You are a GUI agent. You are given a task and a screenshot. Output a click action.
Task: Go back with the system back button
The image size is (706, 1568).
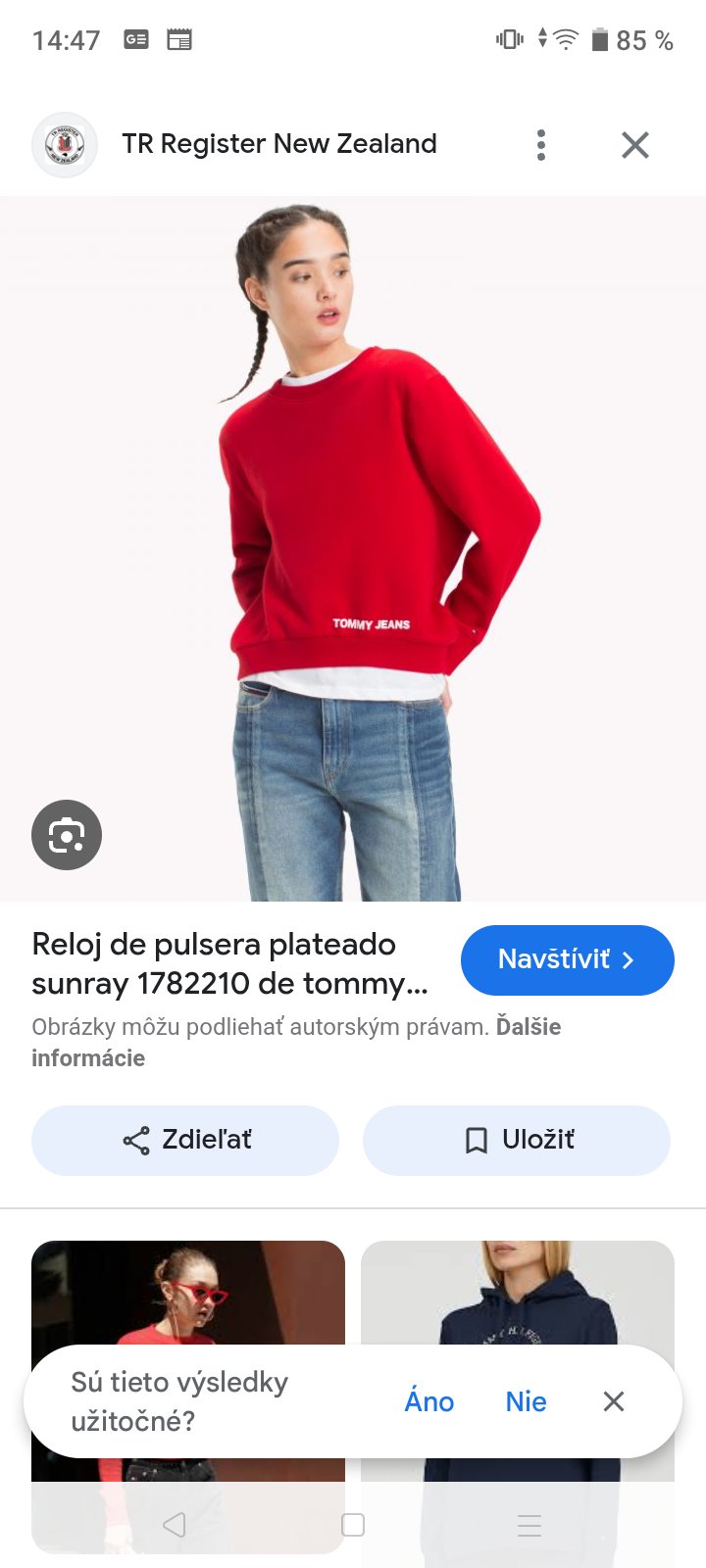[175, 1525]
